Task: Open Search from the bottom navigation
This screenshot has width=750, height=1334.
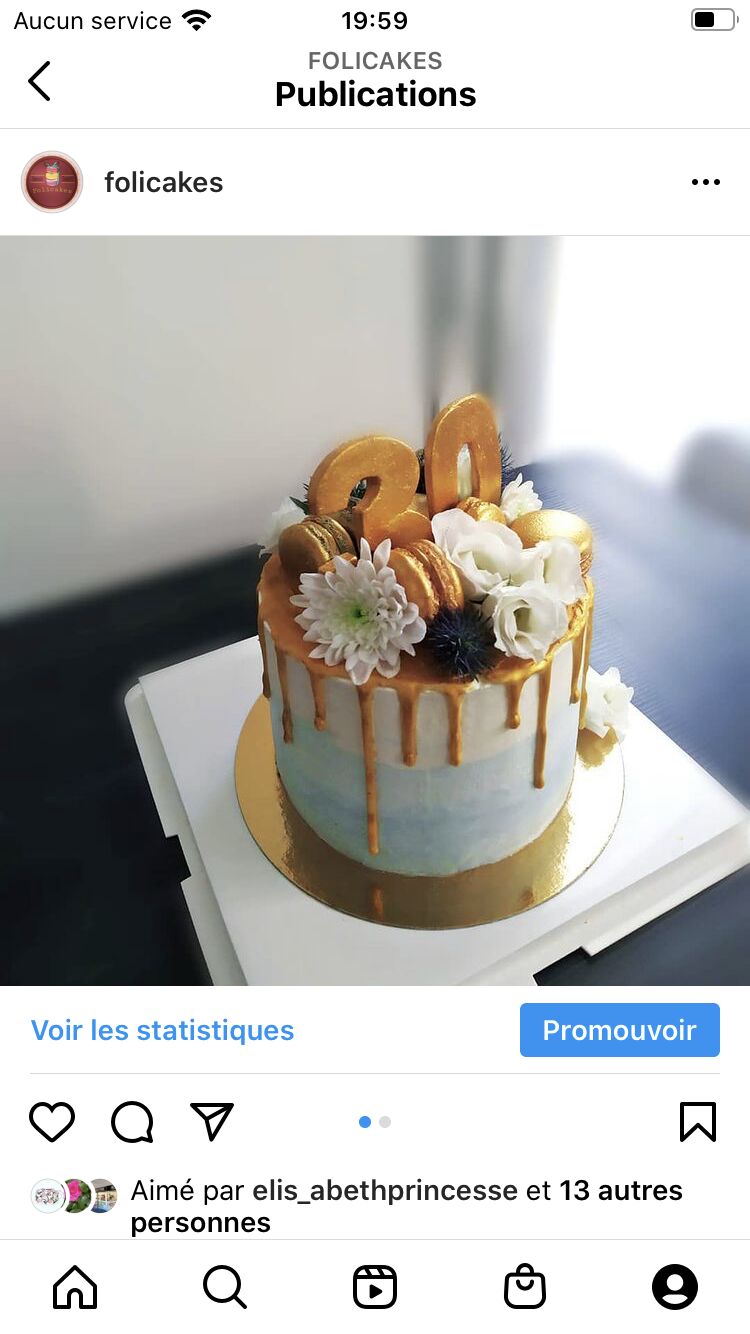Action: 225,1287
